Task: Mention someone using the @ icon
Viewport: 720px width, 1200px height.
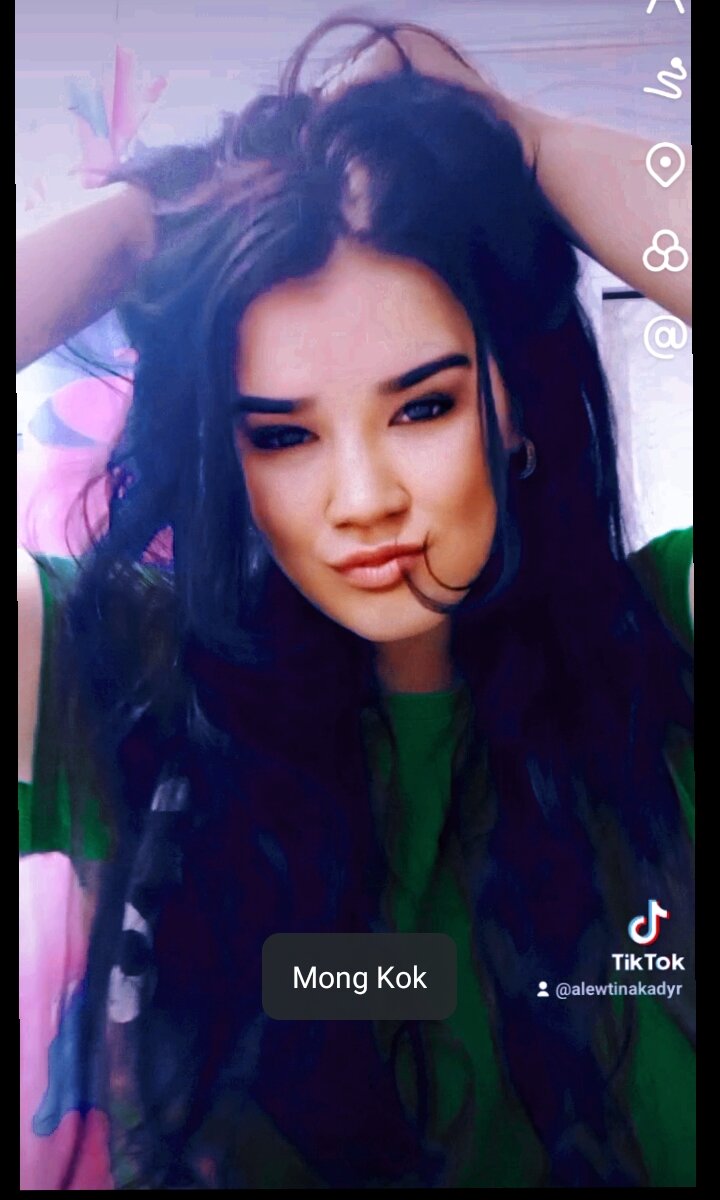Action: (x=666, y=335)
